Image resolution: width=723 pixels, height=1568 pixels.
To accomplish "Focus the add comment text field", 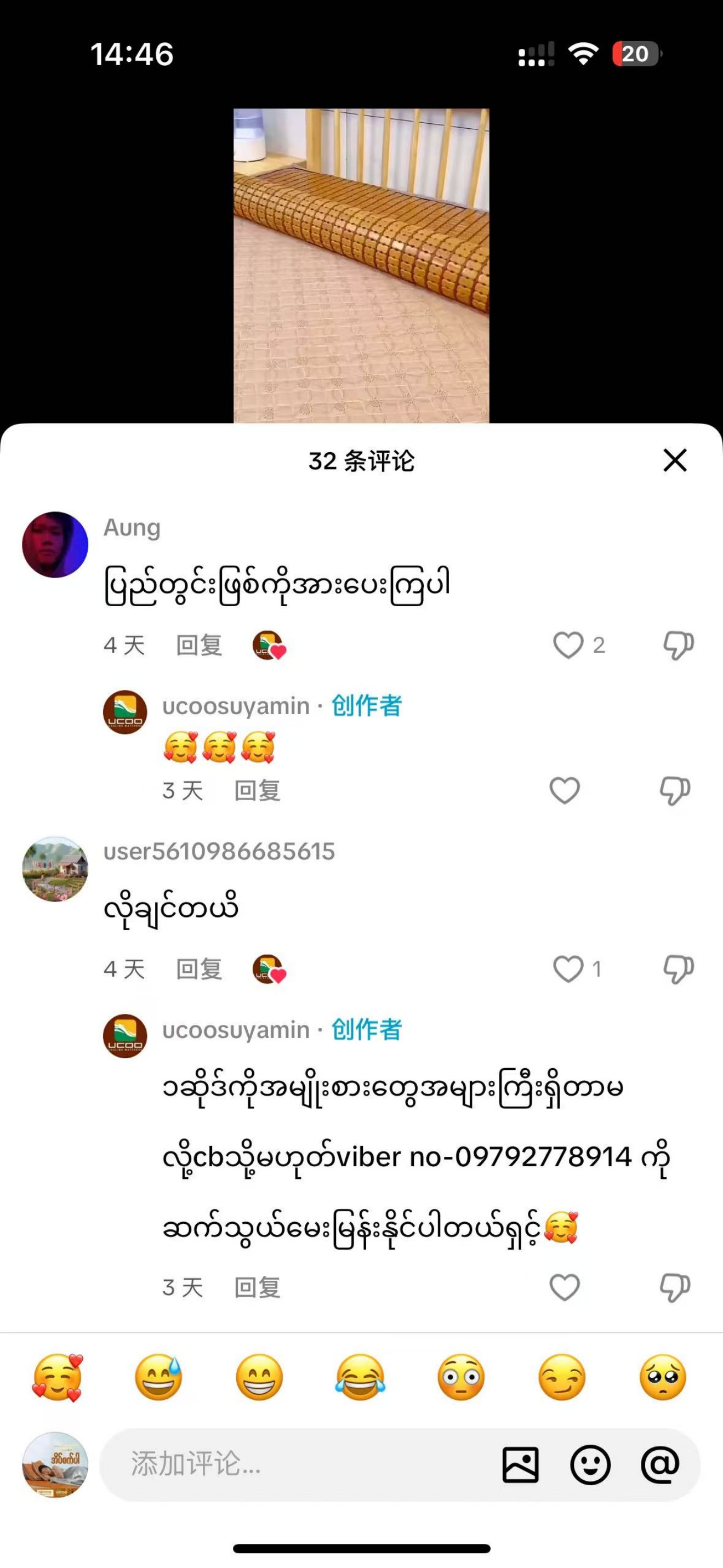I will pyautogui.click(x=292, y=1464).
